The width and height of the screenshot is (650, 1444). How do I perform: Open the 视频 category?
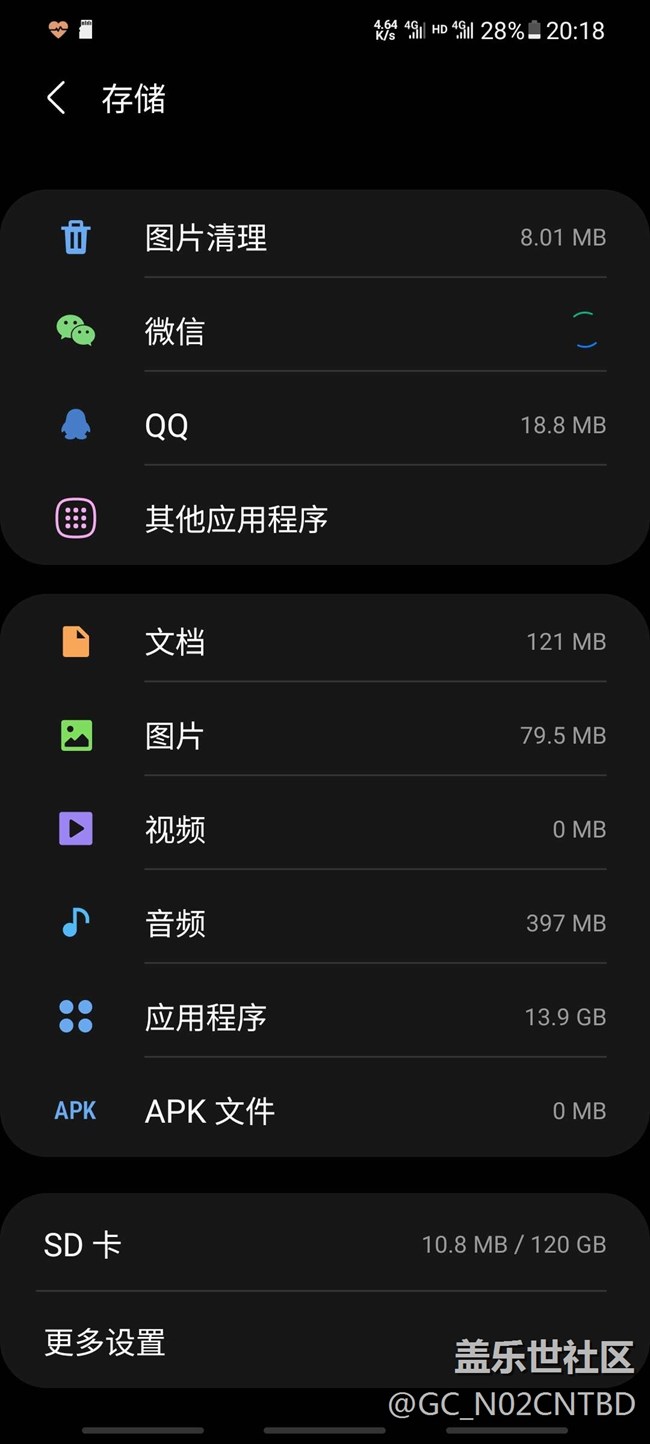325,829
